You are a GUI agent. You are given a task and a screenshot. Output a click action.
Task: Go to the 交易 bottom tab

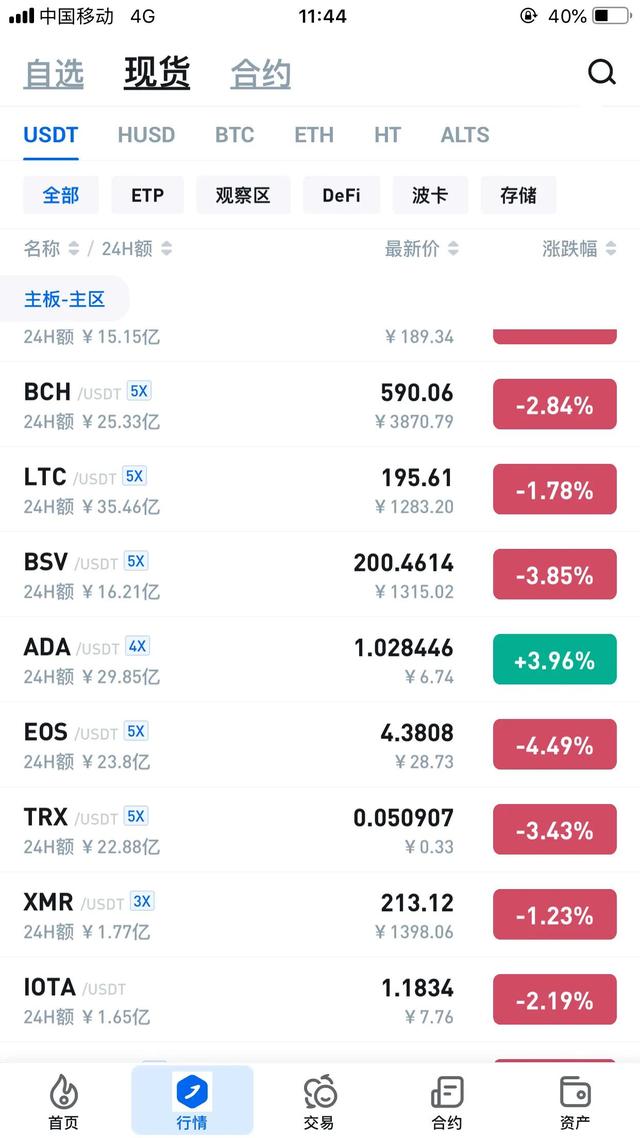(x=319, y=1101)
